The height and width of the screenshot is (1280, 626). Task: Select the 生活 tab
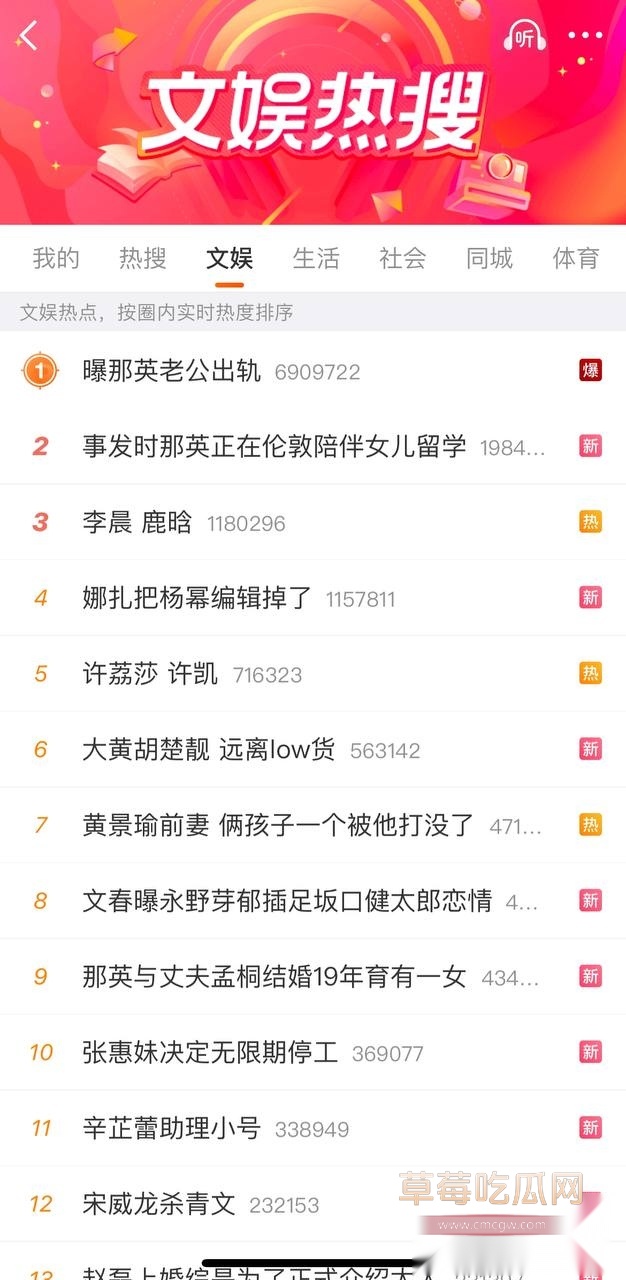[x=316, y=258]
